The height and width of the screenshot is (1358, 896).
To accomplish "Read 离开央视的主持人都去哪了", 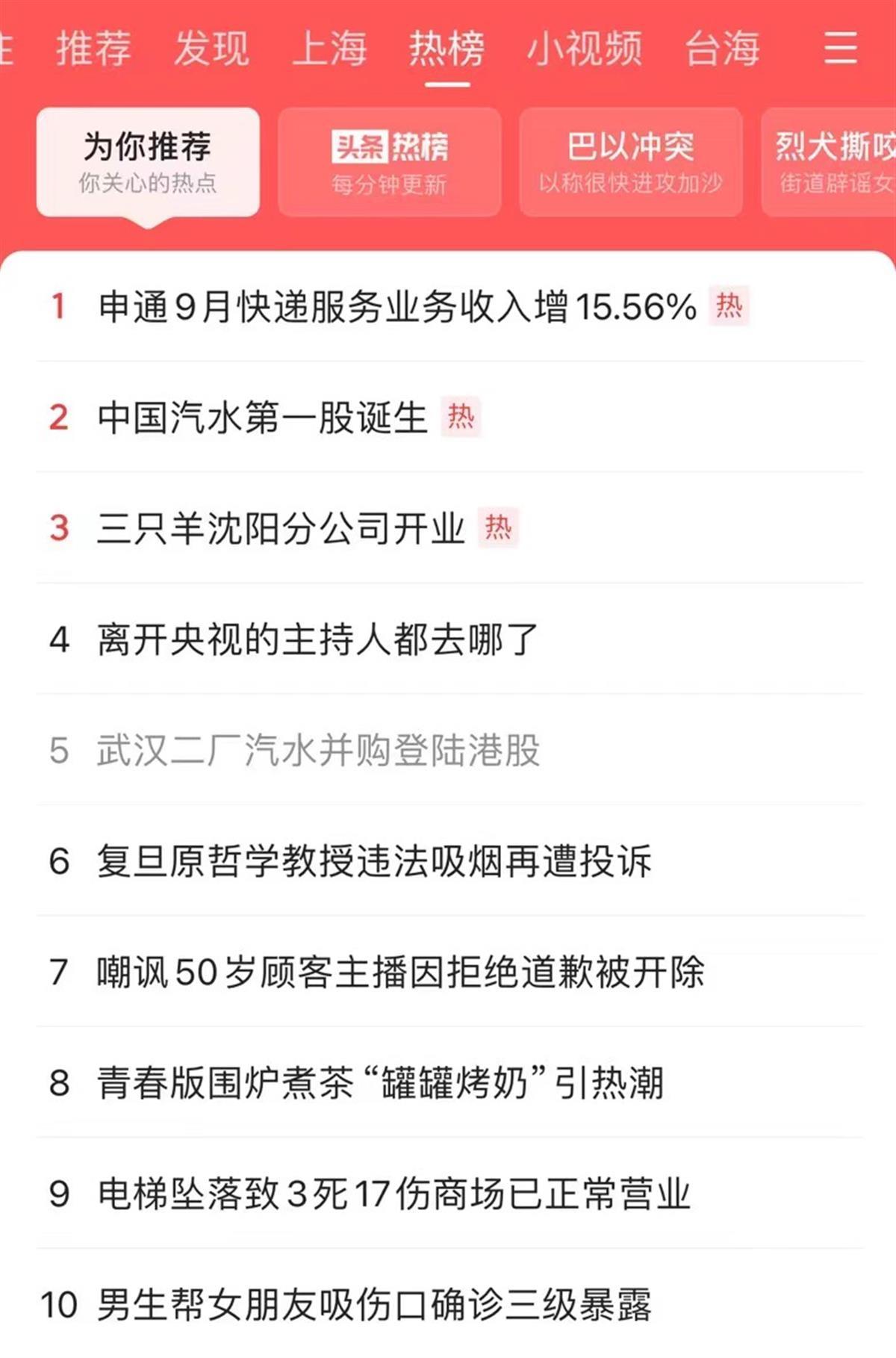I will pos(317,639).
